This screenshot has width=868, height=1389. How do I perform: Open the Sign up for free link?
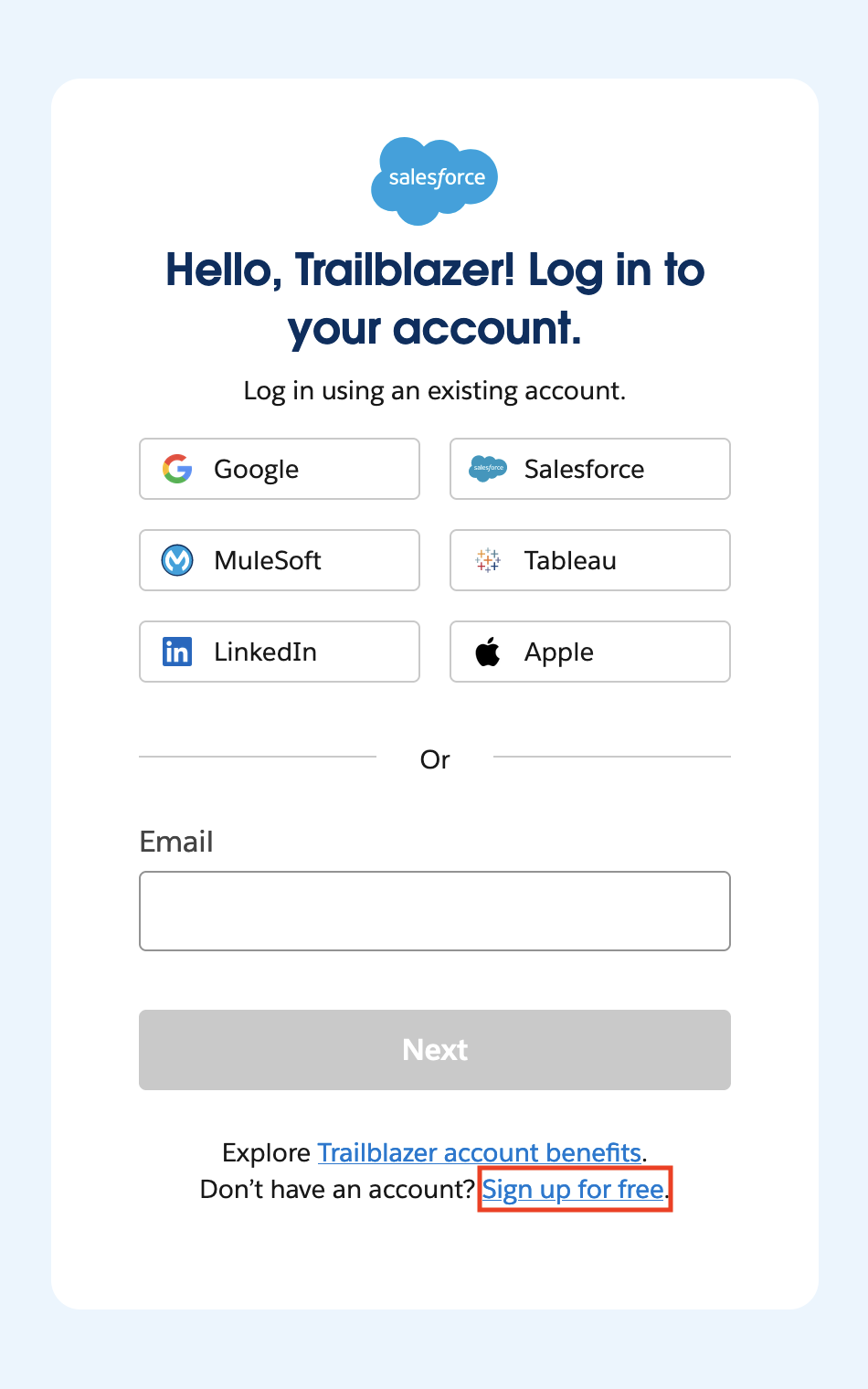[x=573, y=1189]
